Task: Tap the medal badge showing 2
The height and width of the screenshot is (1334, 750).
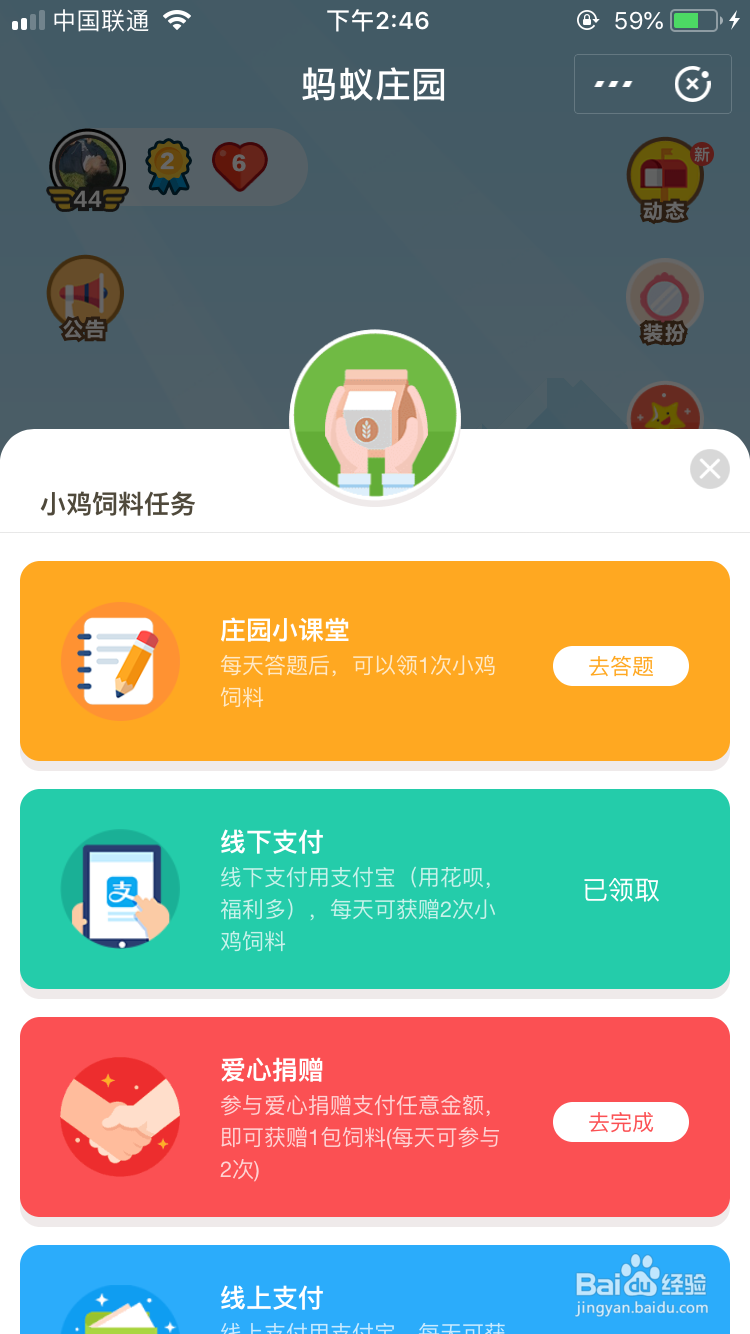Action: [x=168, y=162]
